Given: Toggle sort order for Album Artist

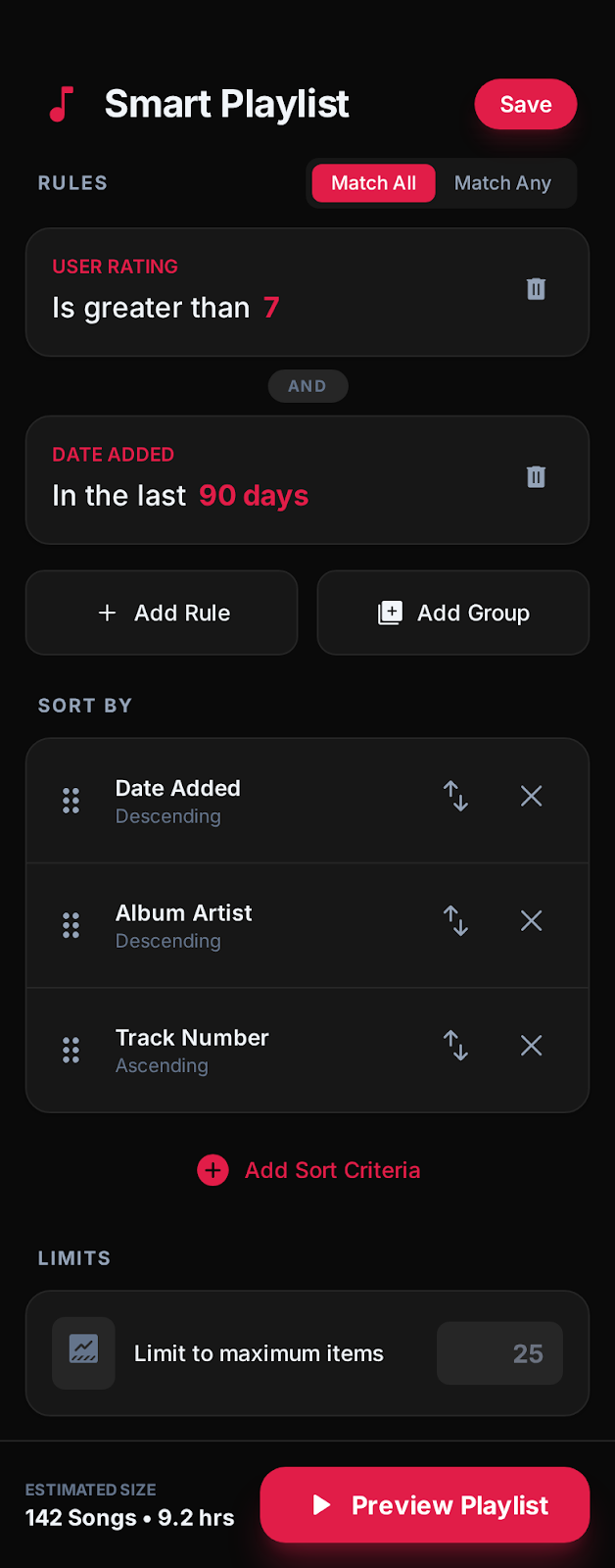Looking at the screenshot, I should (455, 920).
